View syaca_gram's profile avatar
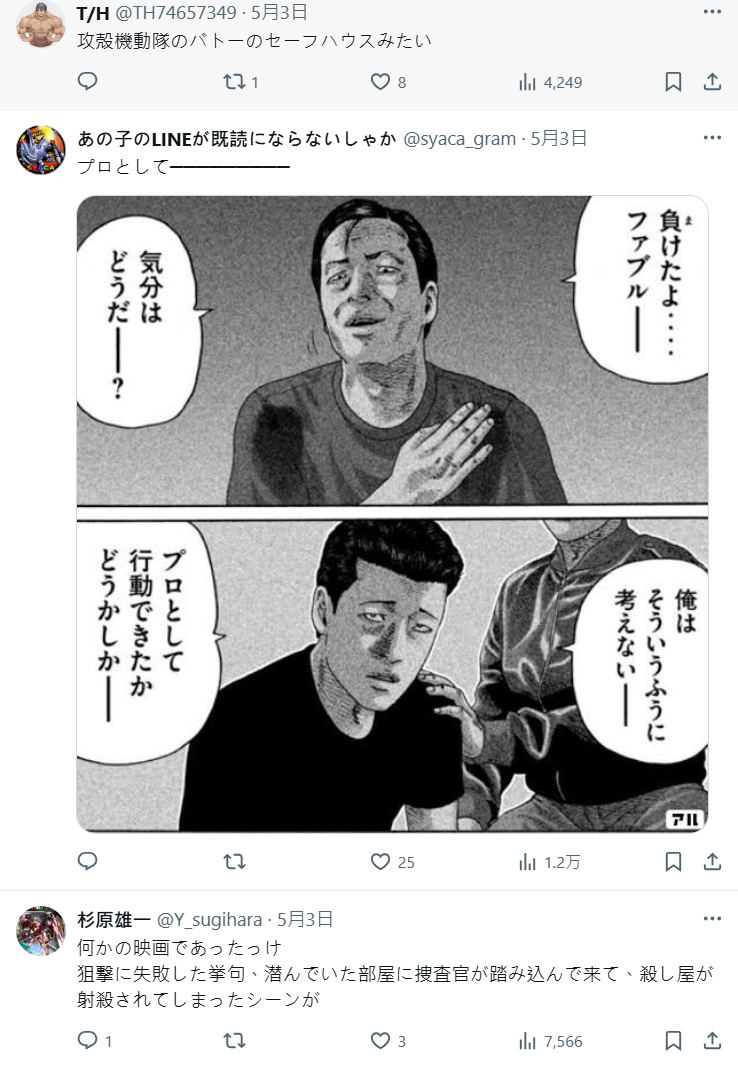 pos(41,151)
